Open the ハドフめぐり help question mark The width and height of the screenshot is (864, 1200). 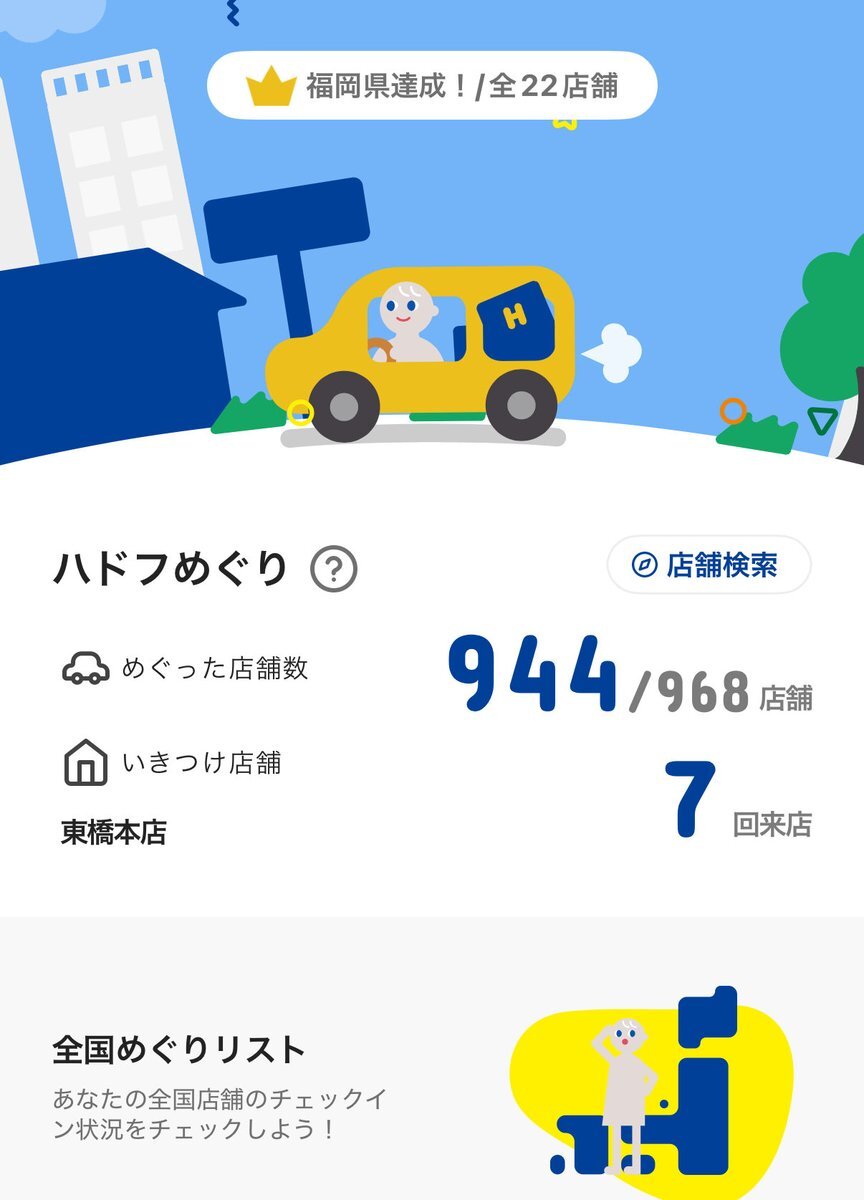tap(334, 570)
